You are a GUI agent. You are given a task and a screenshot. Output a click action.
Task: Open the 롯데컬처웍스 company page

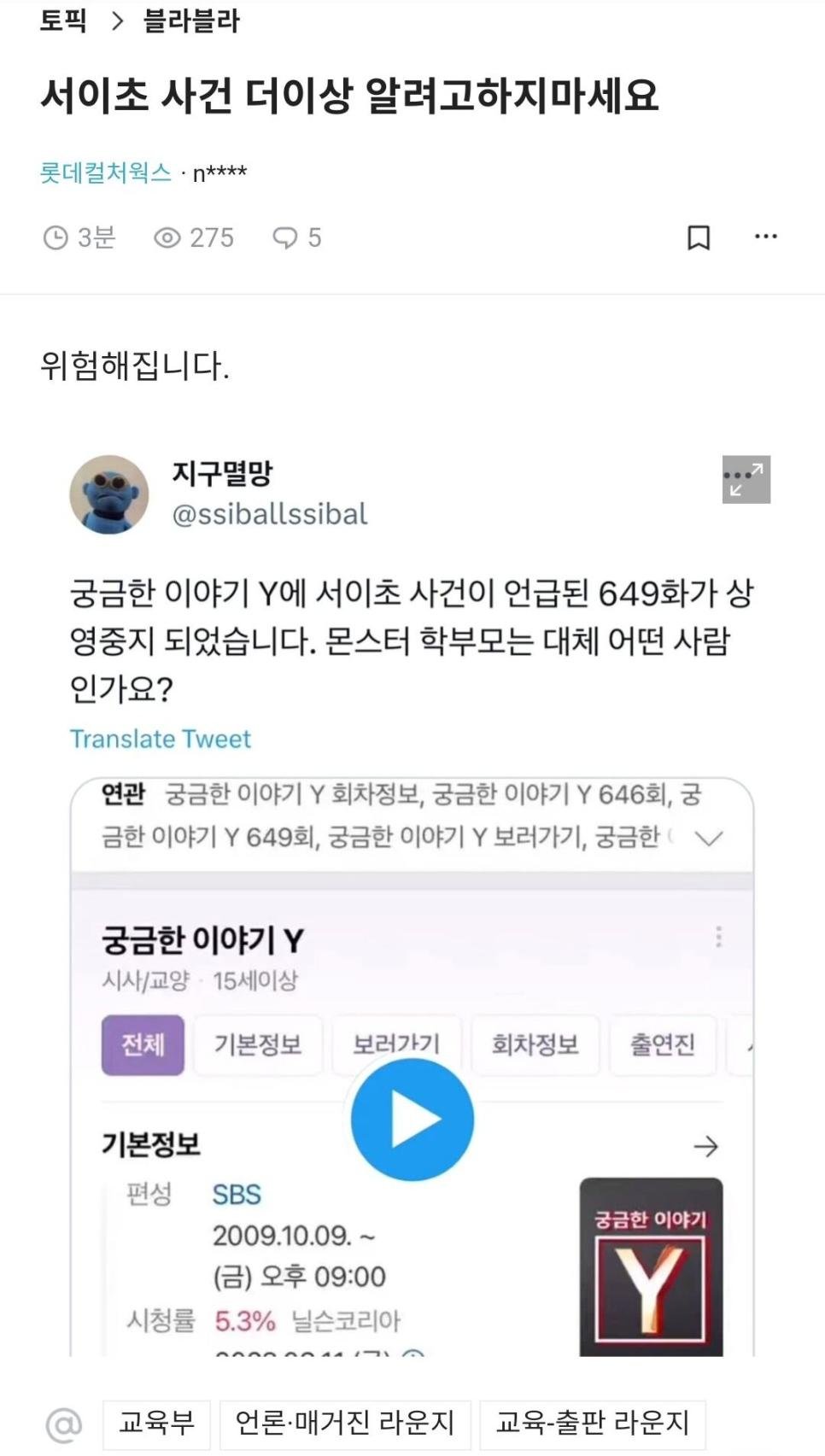(106, 172)
